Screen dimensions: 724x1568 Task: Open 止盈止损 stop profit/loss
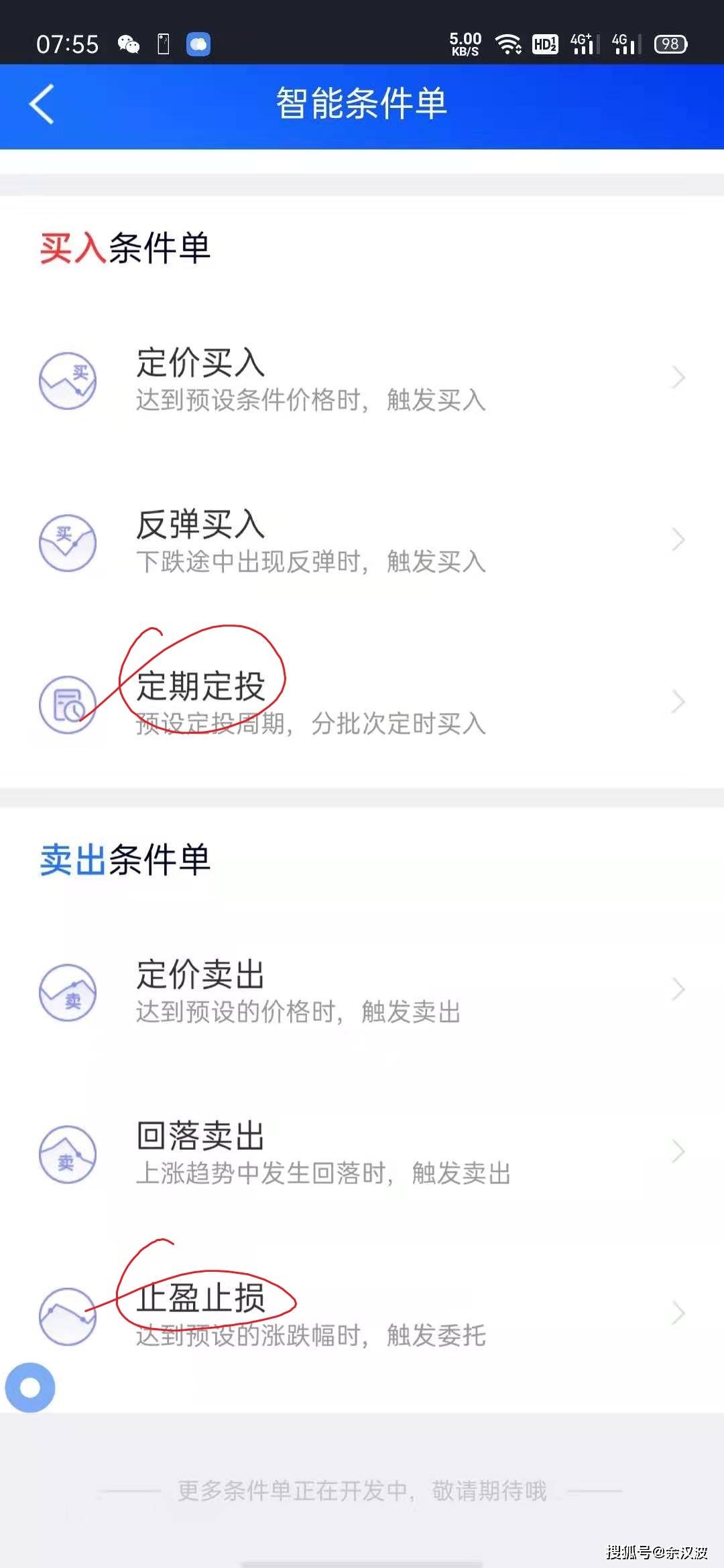click(362, 1315)
